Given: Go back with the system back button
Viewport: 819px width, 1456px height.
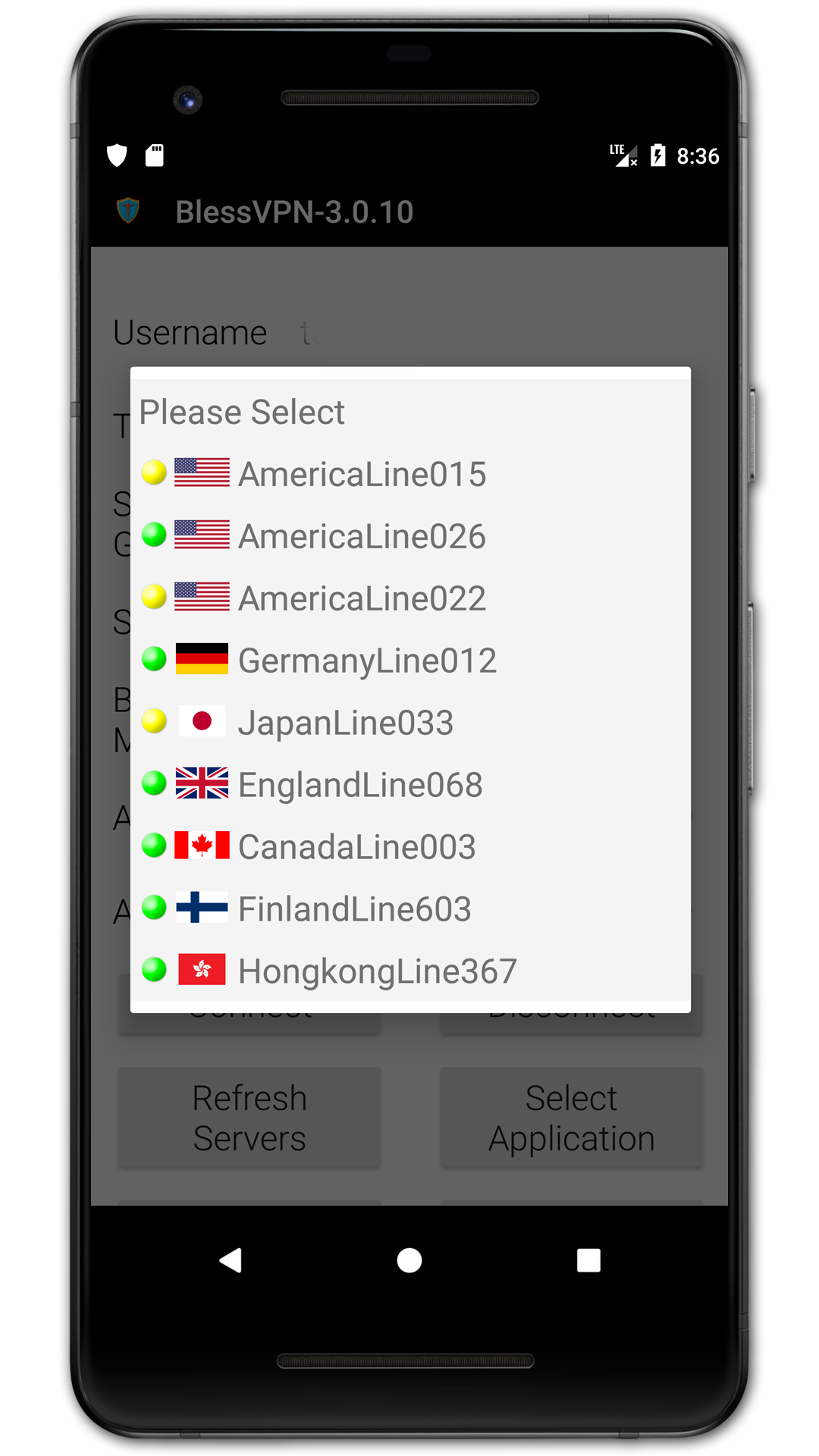Looking at the screenshot, I should (231, 1260).
